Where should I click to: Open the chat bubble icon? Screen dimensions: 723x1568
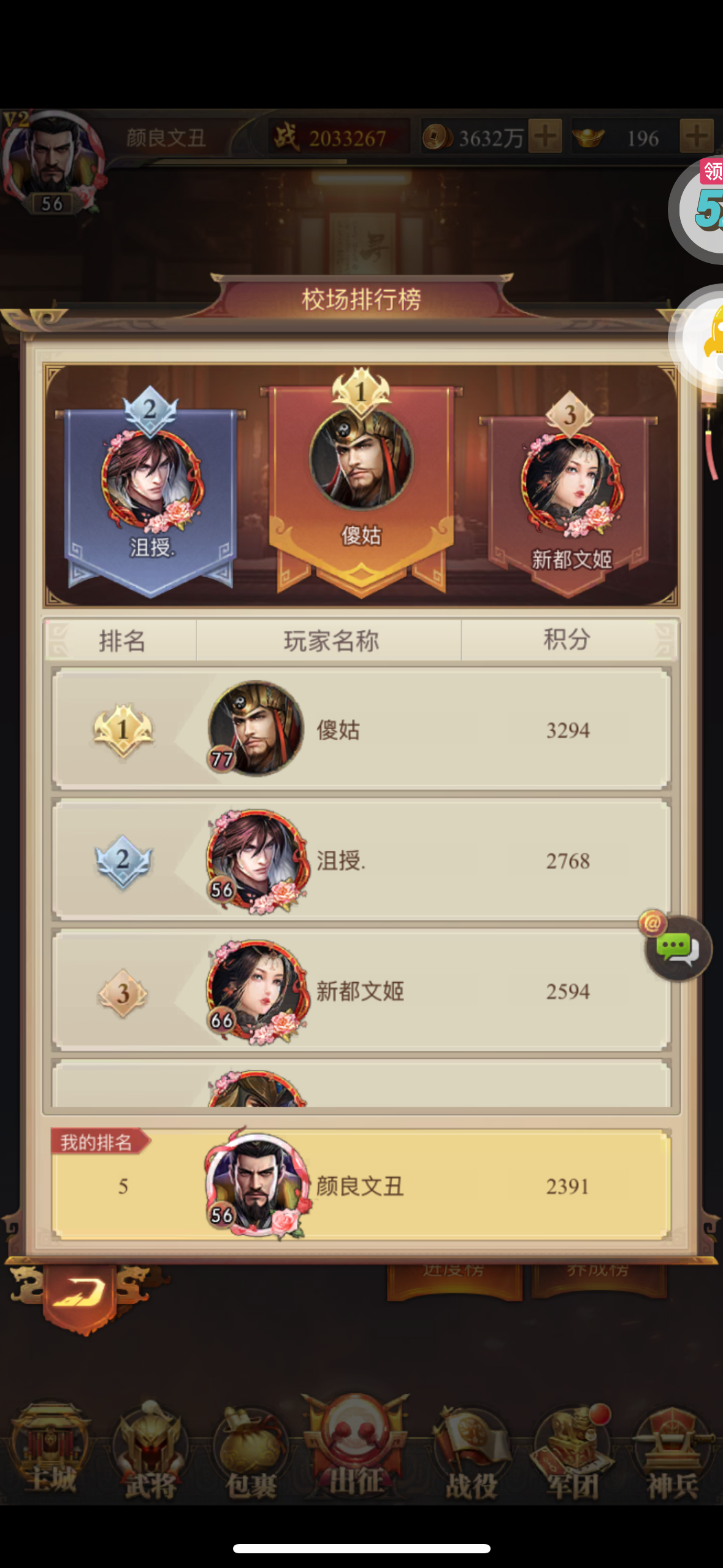(x=678, y=948)
